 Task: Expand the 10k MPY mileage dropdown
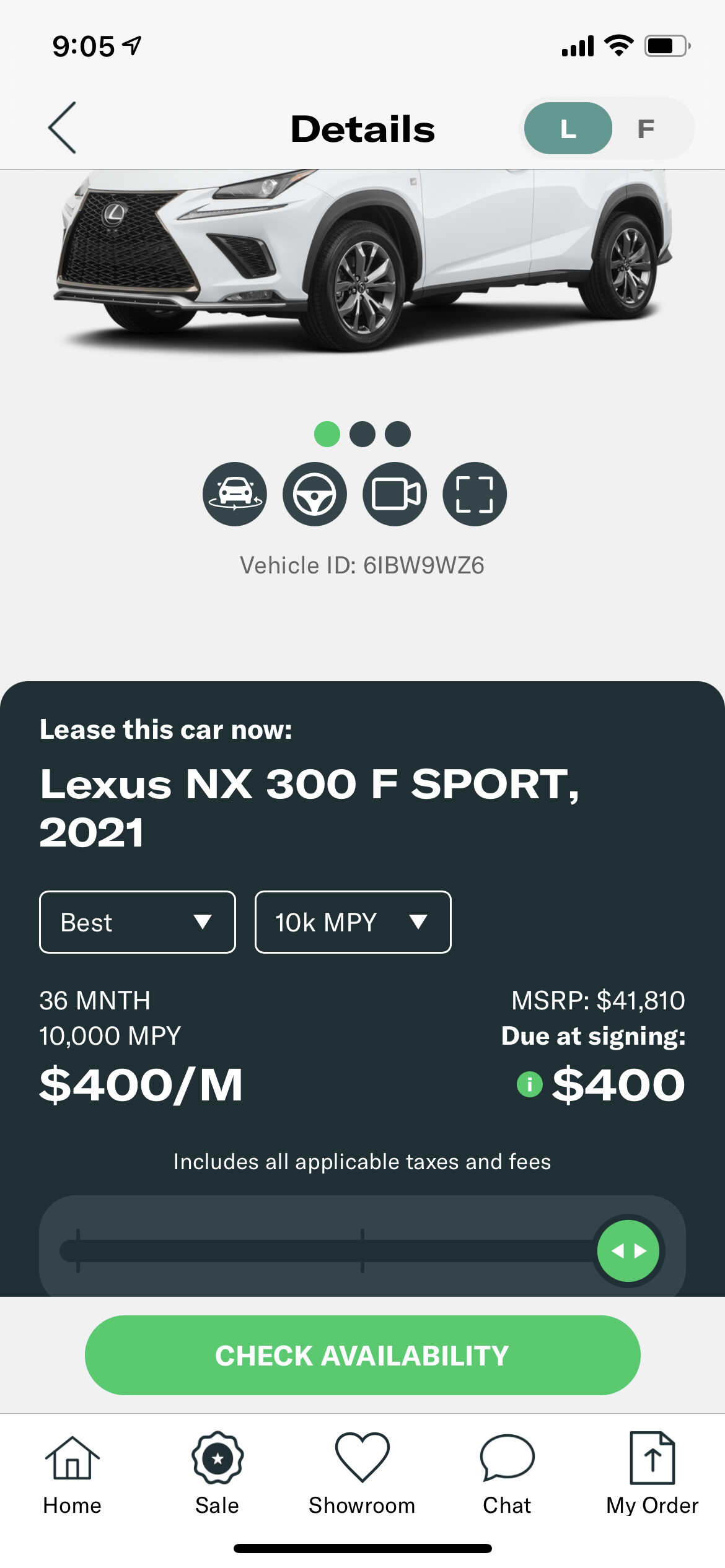point(353,922)
